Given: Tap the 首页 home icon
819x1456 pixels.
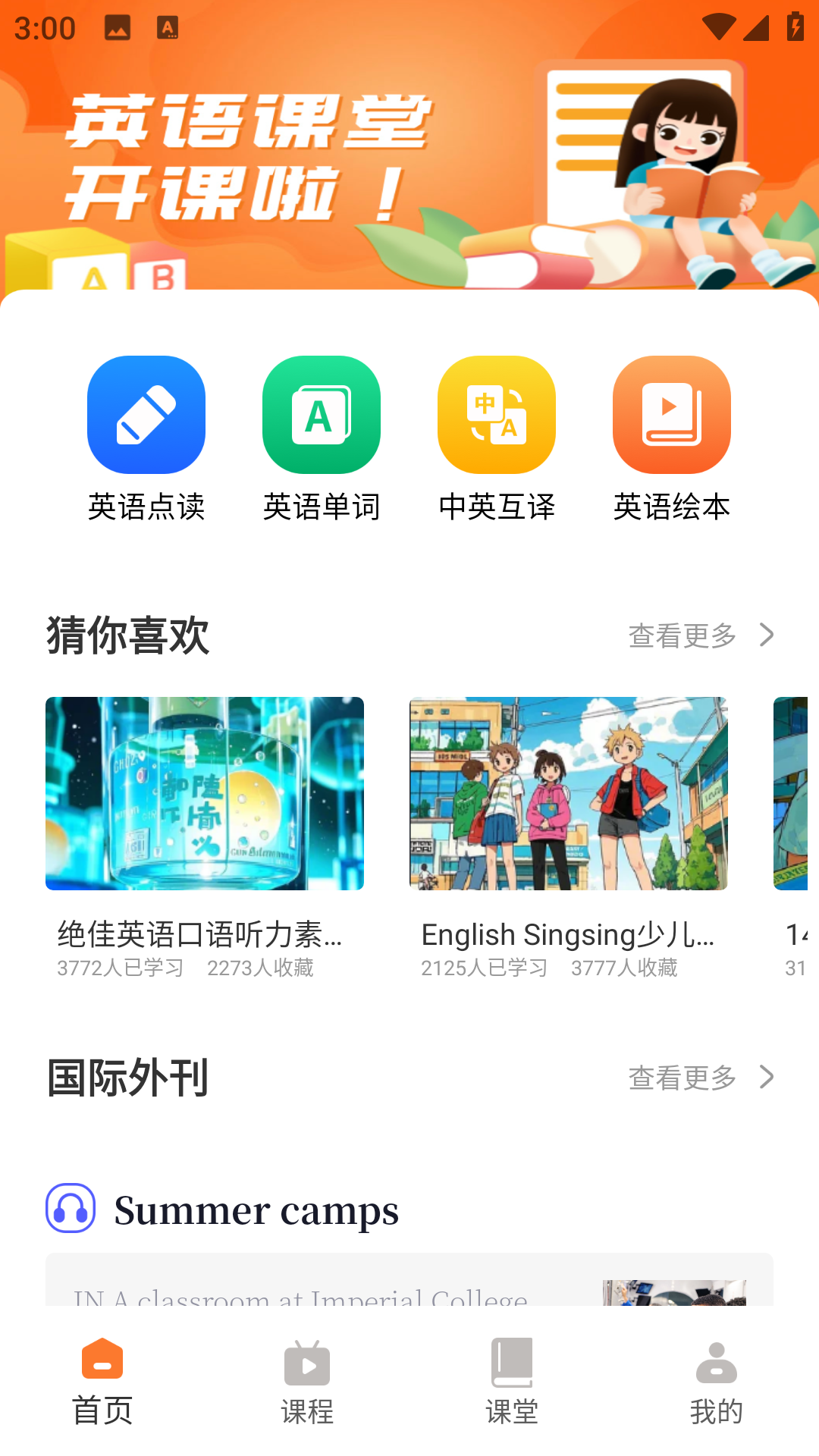Looking at the screenshot, I should pos(102,1362).
